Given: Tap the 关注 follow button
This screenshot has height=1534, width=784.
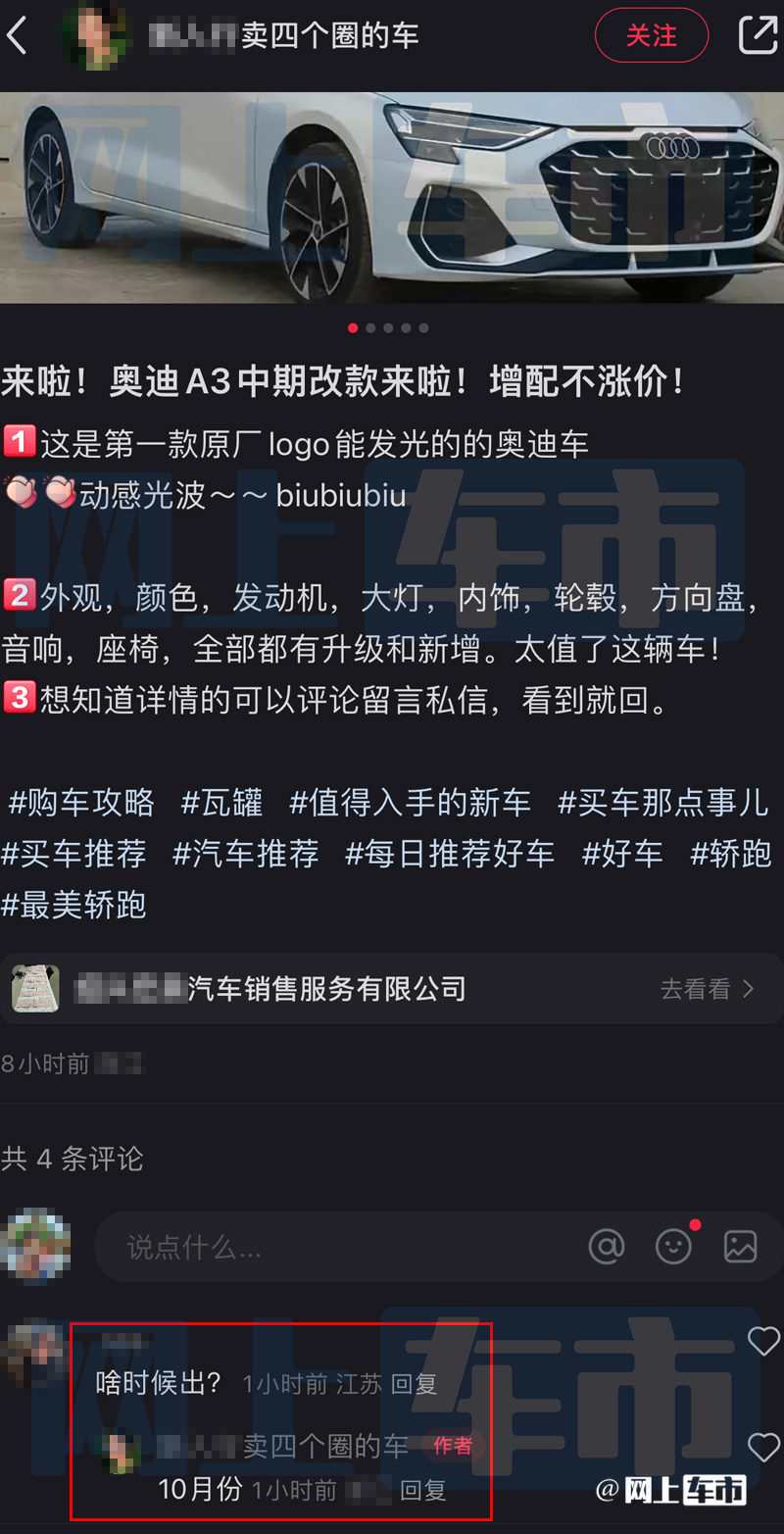Looking at the screenshot, I should click(651, 35).
